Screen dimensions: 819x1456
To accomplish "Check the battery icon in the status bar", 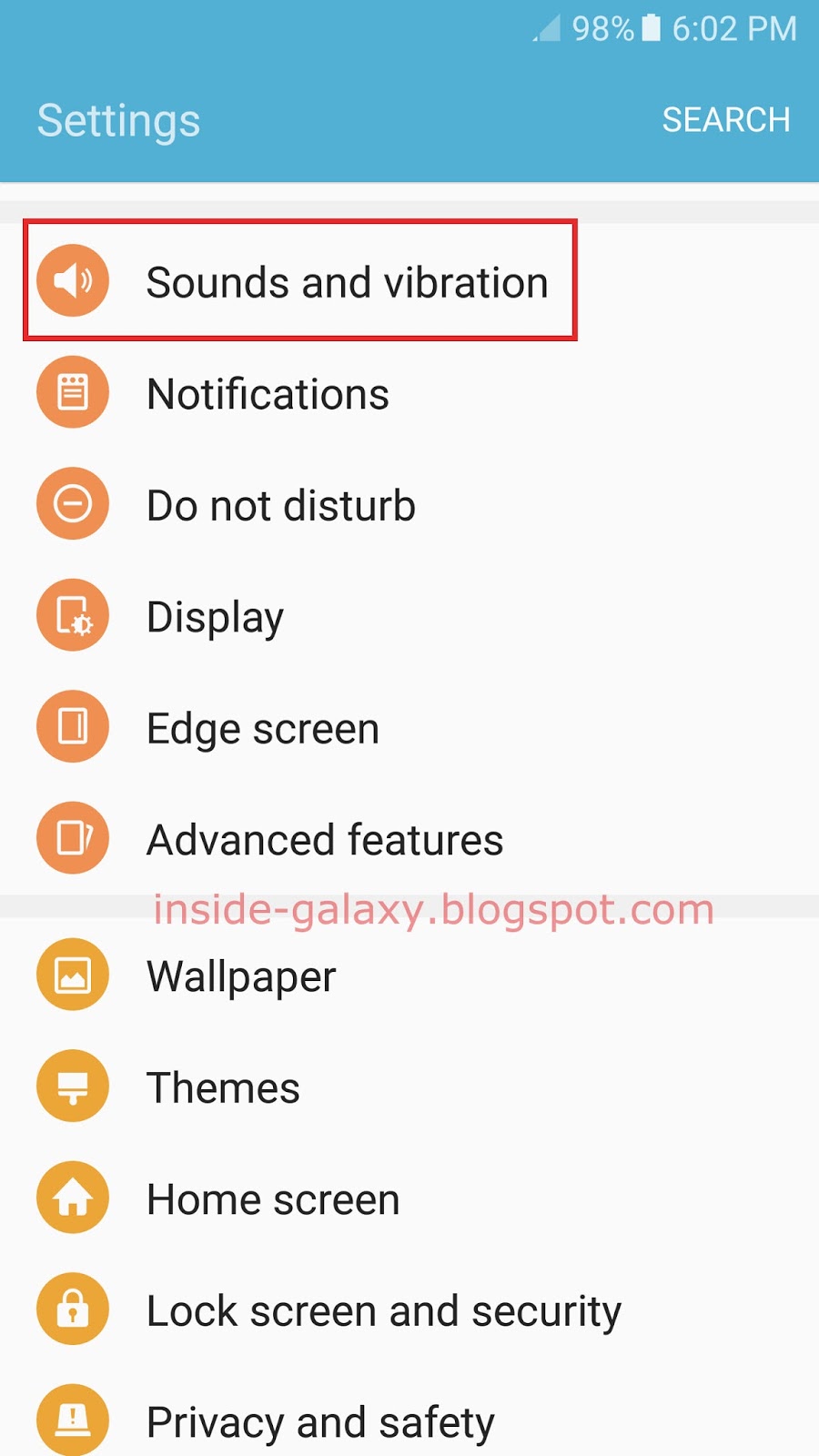I will pyautogui.click(x=652, y=28).
